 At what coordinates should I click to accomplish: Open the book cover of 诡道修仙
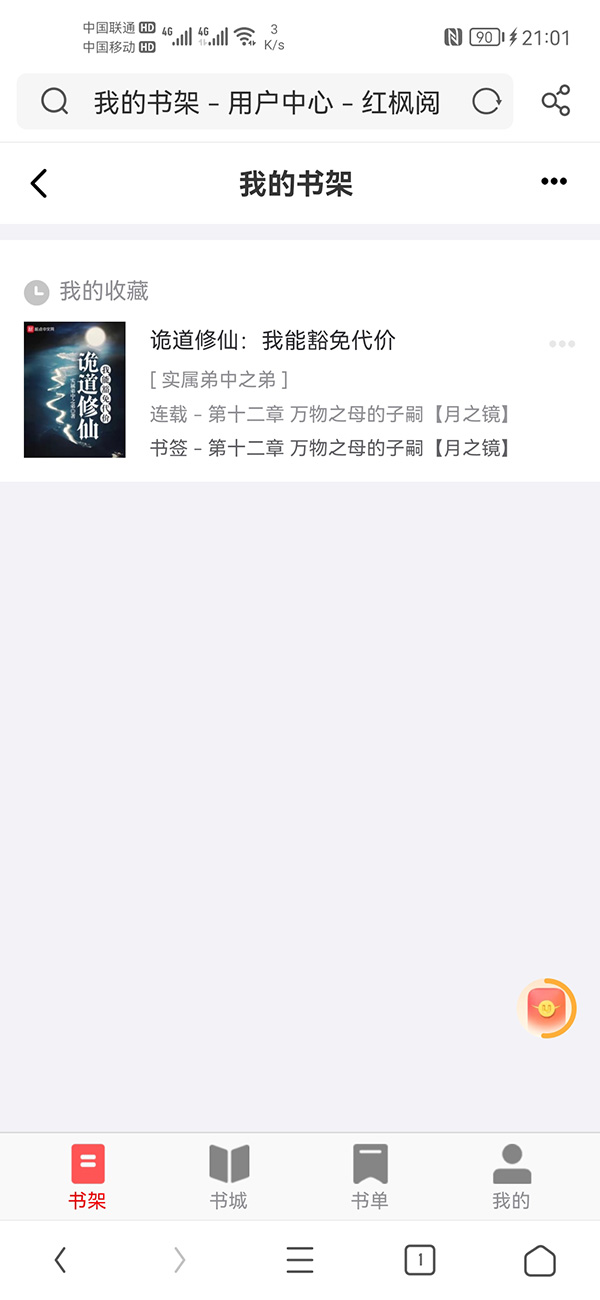[75, 390]
